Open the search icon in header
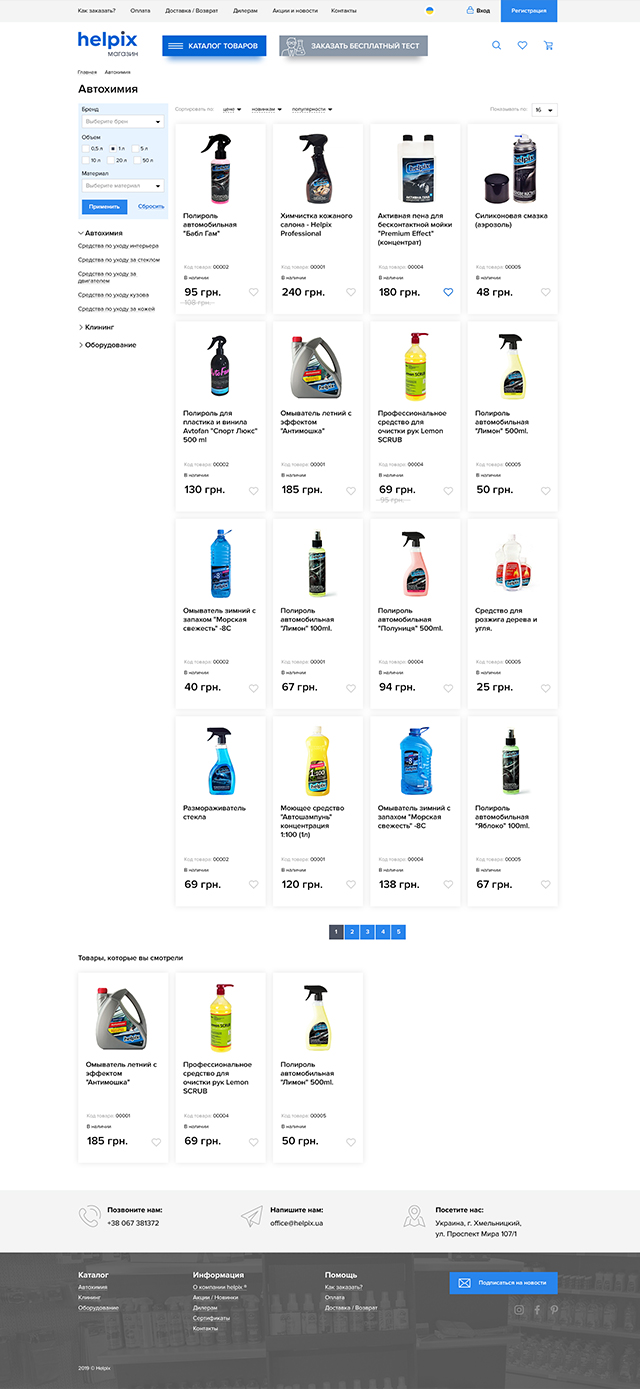Image resolution: width=640 pixels, height=1389 pixels. tap(497, 46)
